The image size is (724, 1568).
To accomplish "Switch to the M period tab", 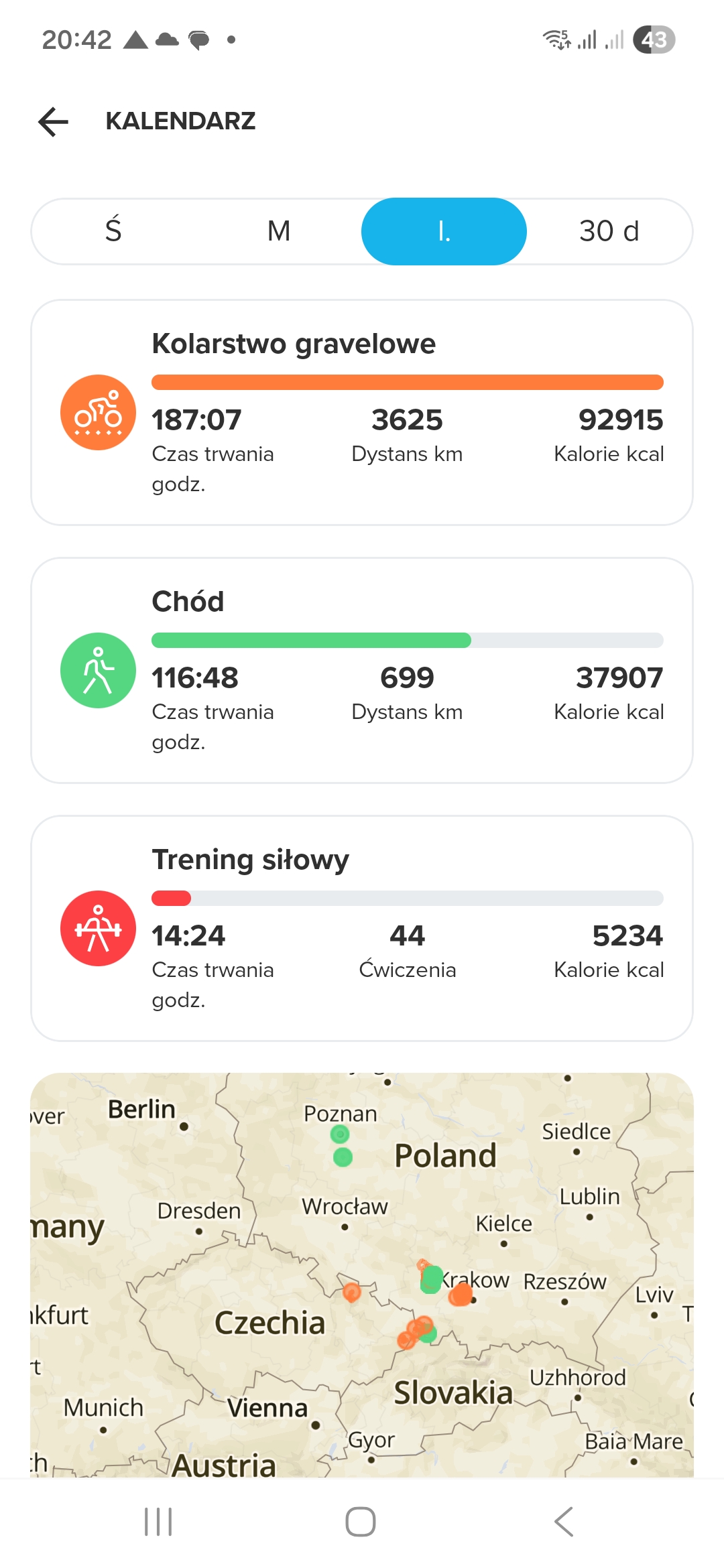I will click(279, 231).
